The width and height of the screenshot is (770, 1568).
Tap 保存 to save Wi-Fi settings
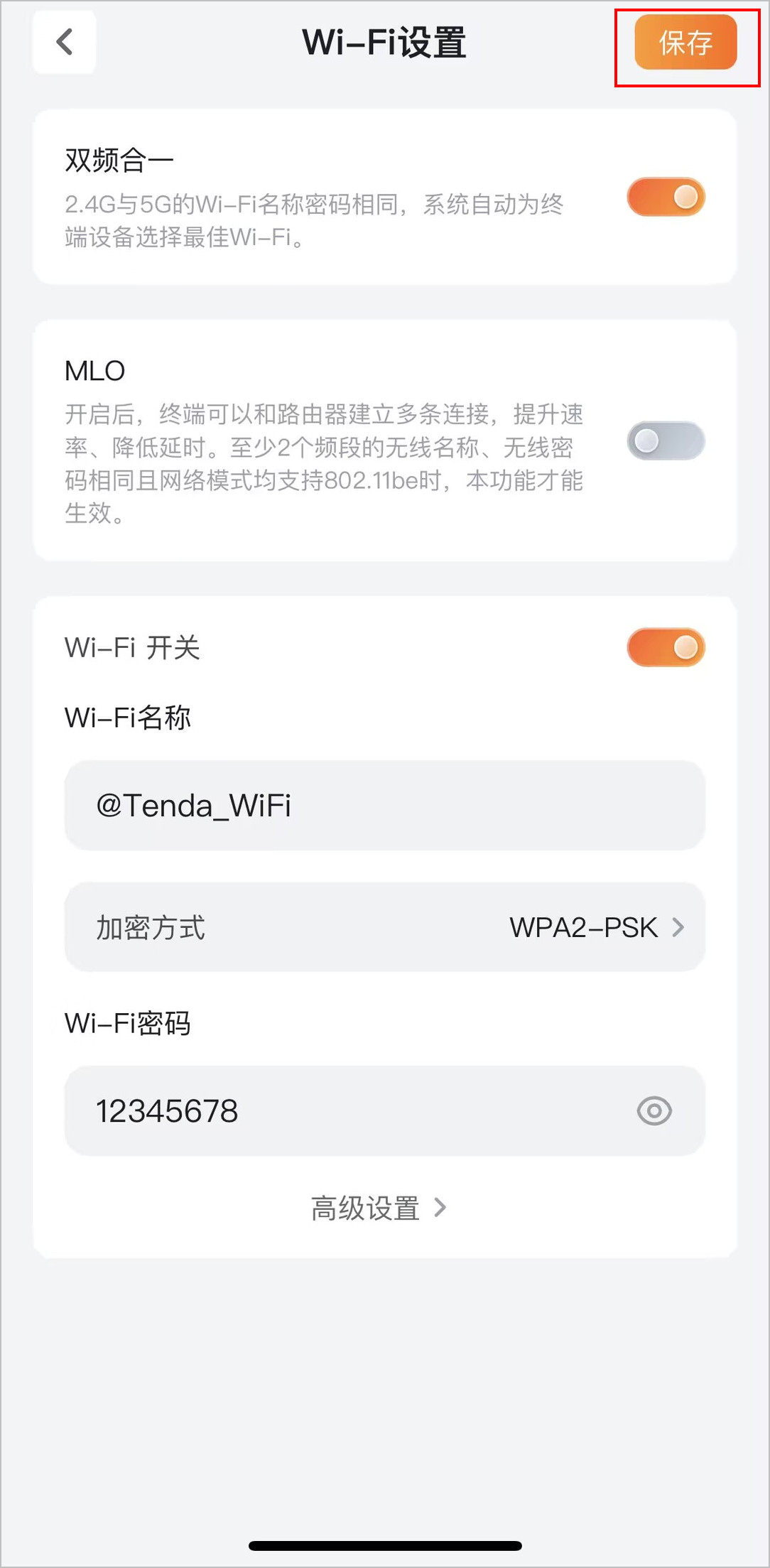685,43
